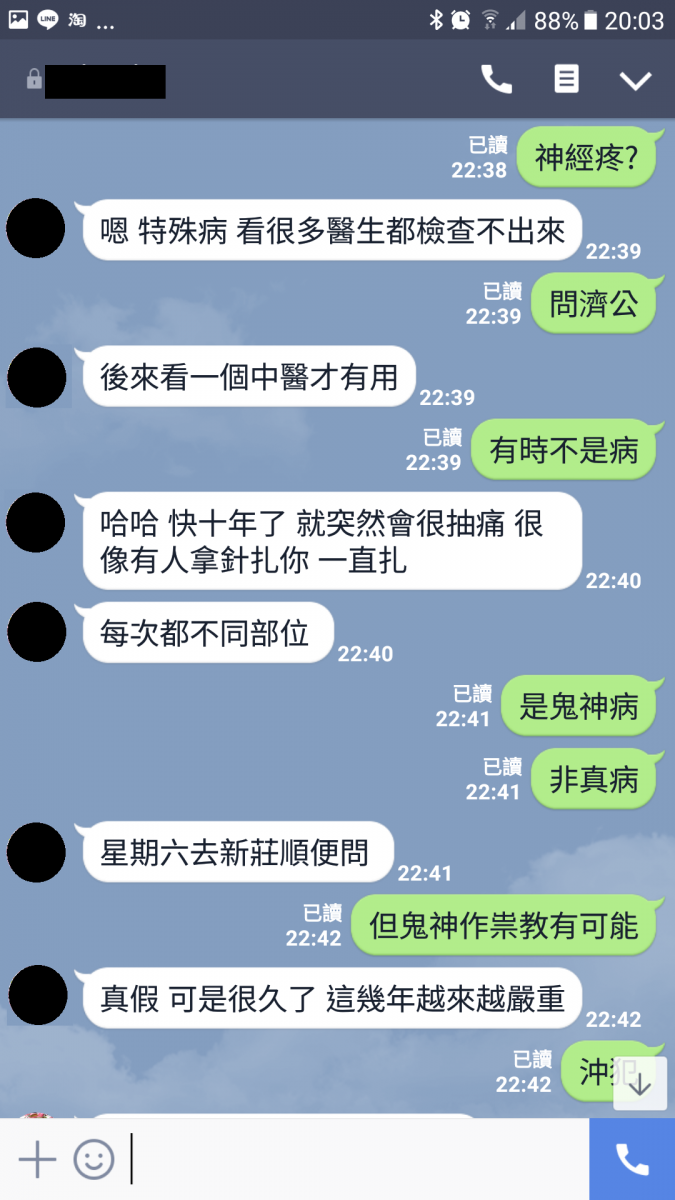Open sender avatar beside 星期六去新莊順便問 message
The width and height of the screenshot is (675, 1200).
(36, 852)
